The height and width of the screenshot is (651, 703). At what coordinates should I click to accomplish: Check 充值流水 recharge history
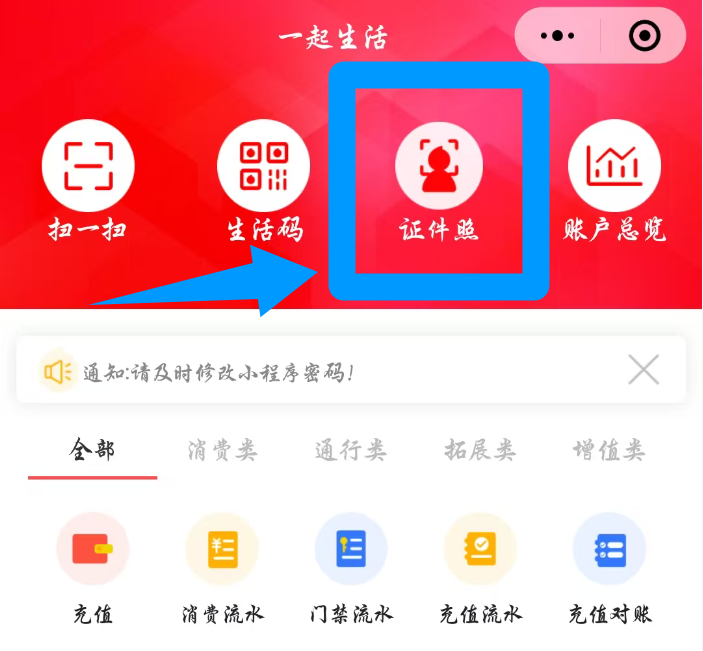[480, 549]
